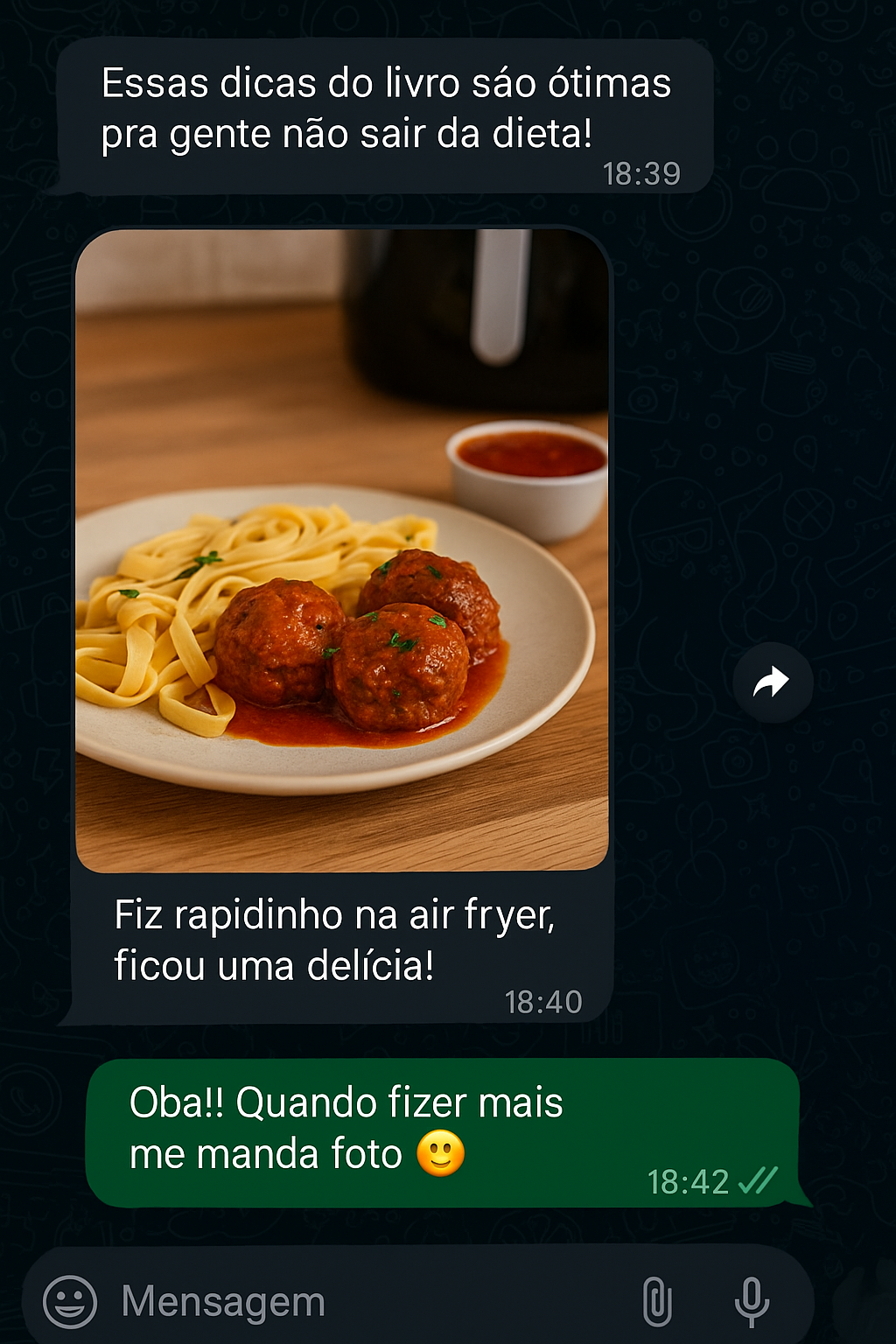896x1344 pixels.
Task: Select the 'Fiz rapidinho na air fryer' caption
Action: [x=332, y=941]
